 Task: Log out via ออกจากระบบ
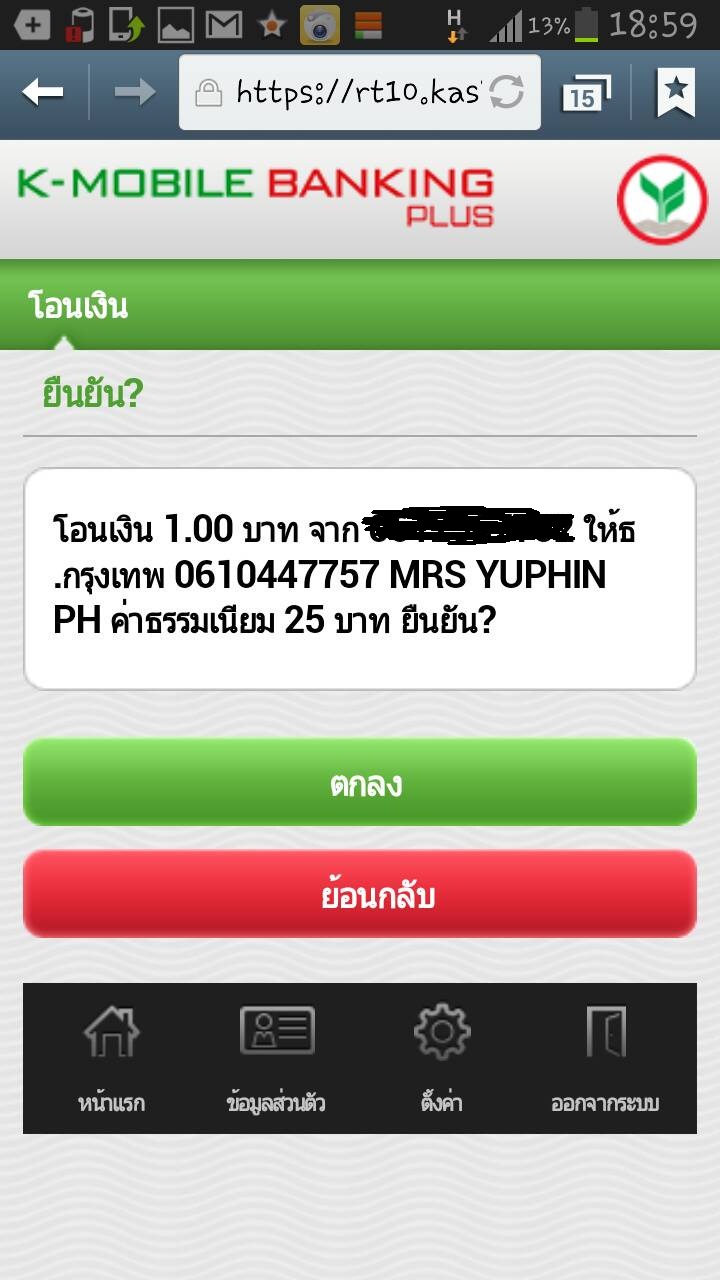click(605, 1059)
